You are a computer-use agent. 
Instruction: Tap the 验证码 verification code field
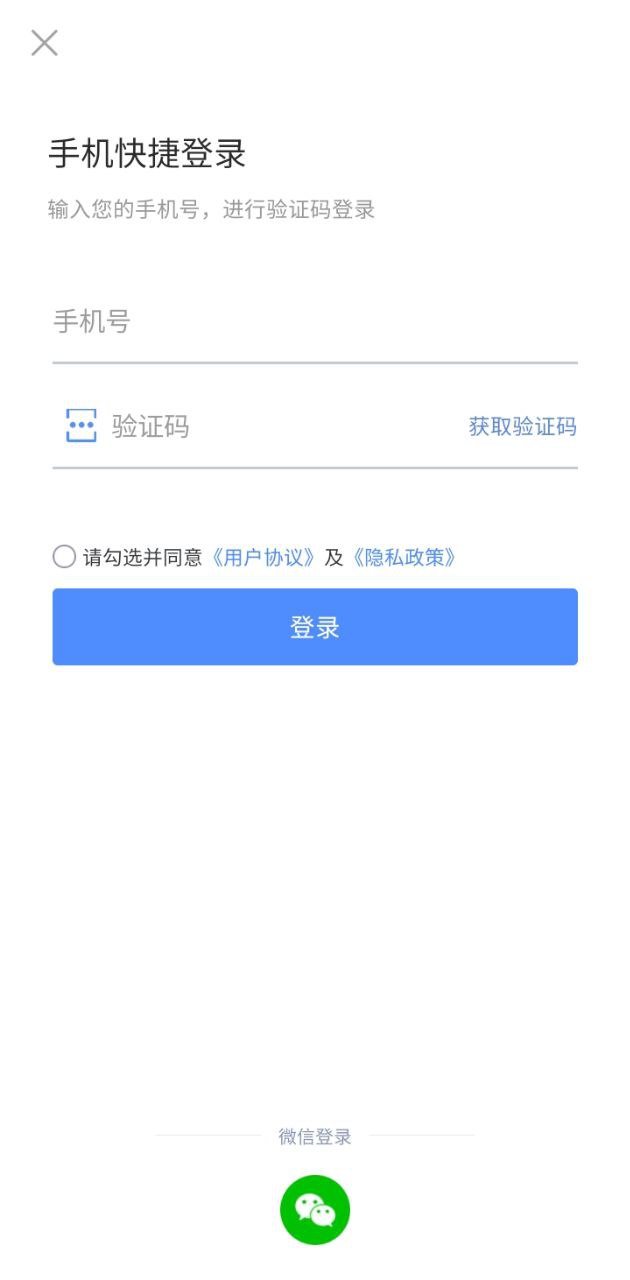click(255, 427)
